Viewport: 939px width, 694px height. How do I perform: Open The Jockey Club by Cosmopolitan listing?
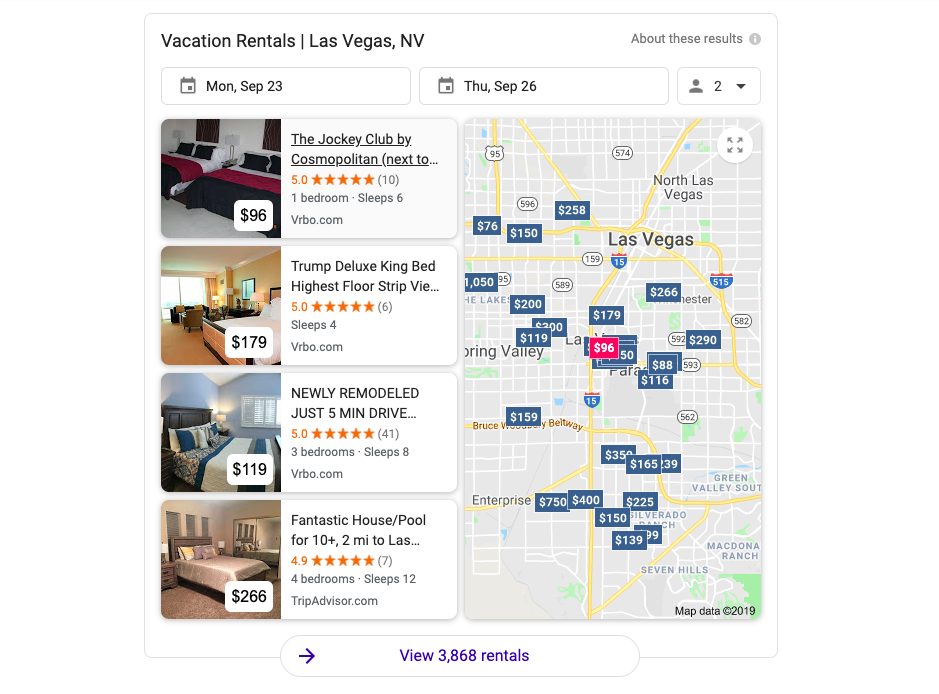(365, 149)
